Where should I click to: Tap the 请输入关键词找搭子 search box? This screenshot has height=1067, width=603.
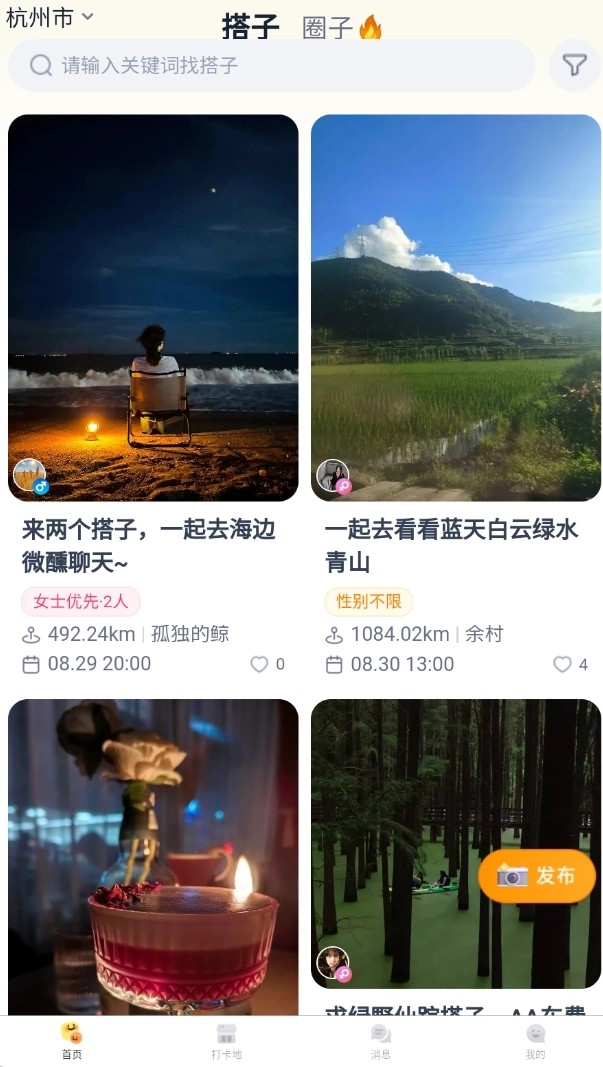click(271, 66)
